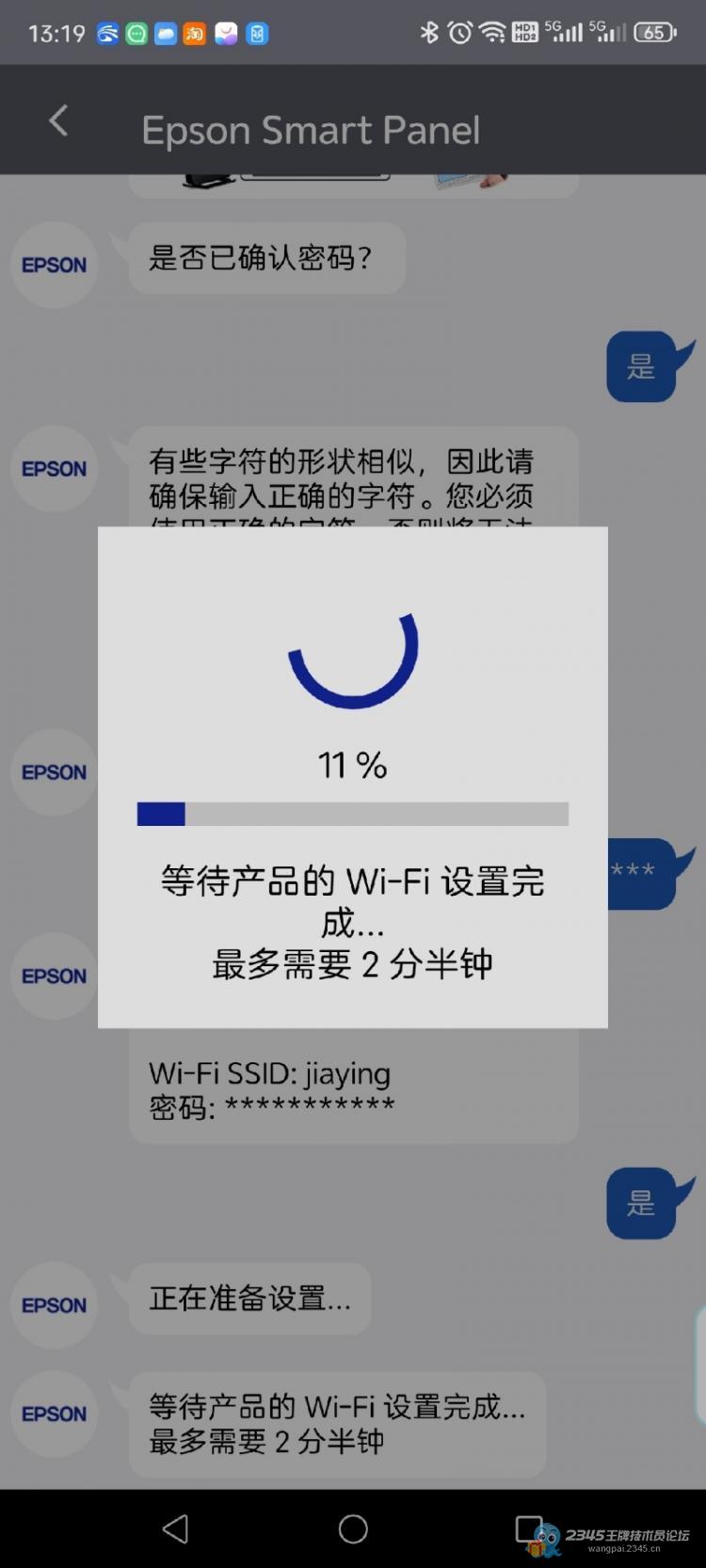
Task: Go to the home screen
Action: 353,1528
